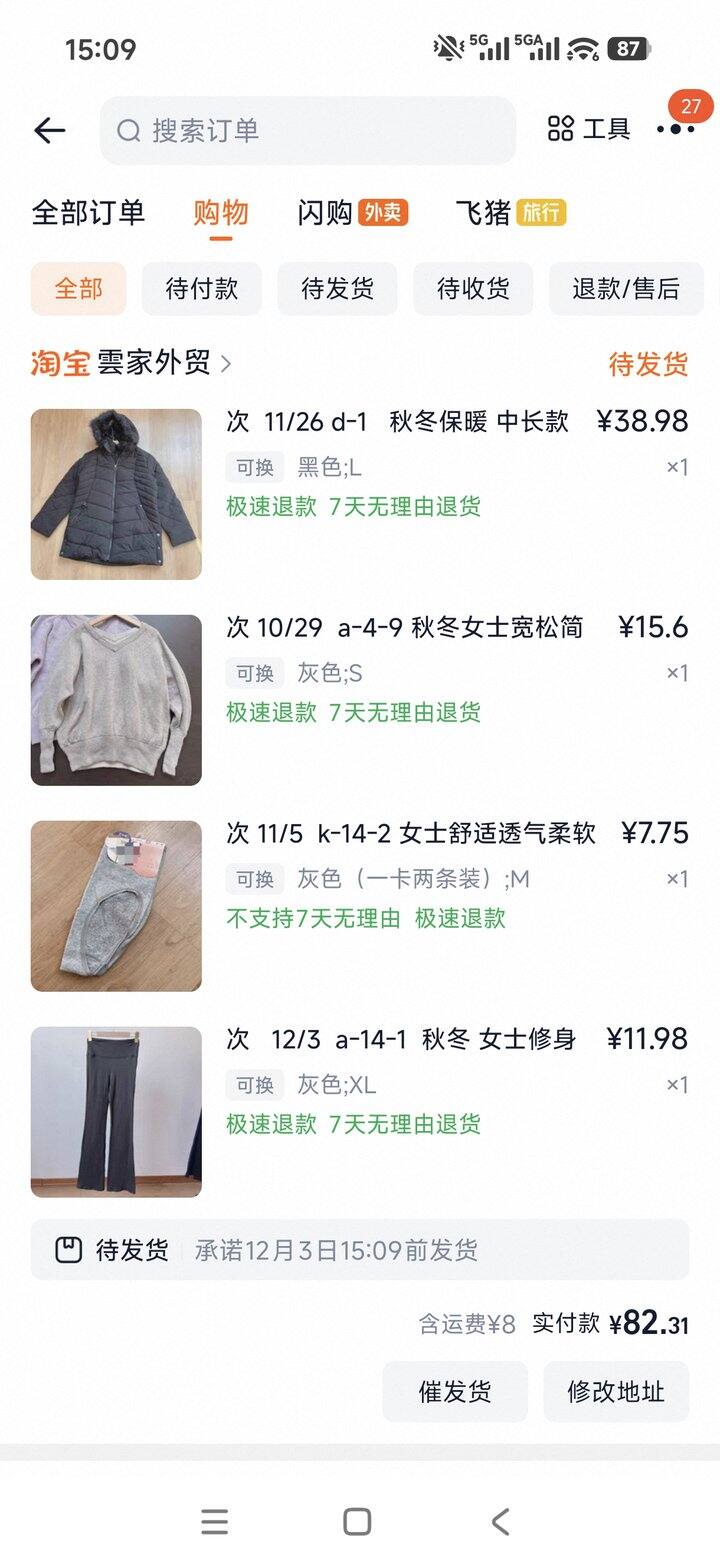The width and height of the screenshot is (720, 1567).
Task: Select the 待收货 filter chip
Action: [473, 289]
